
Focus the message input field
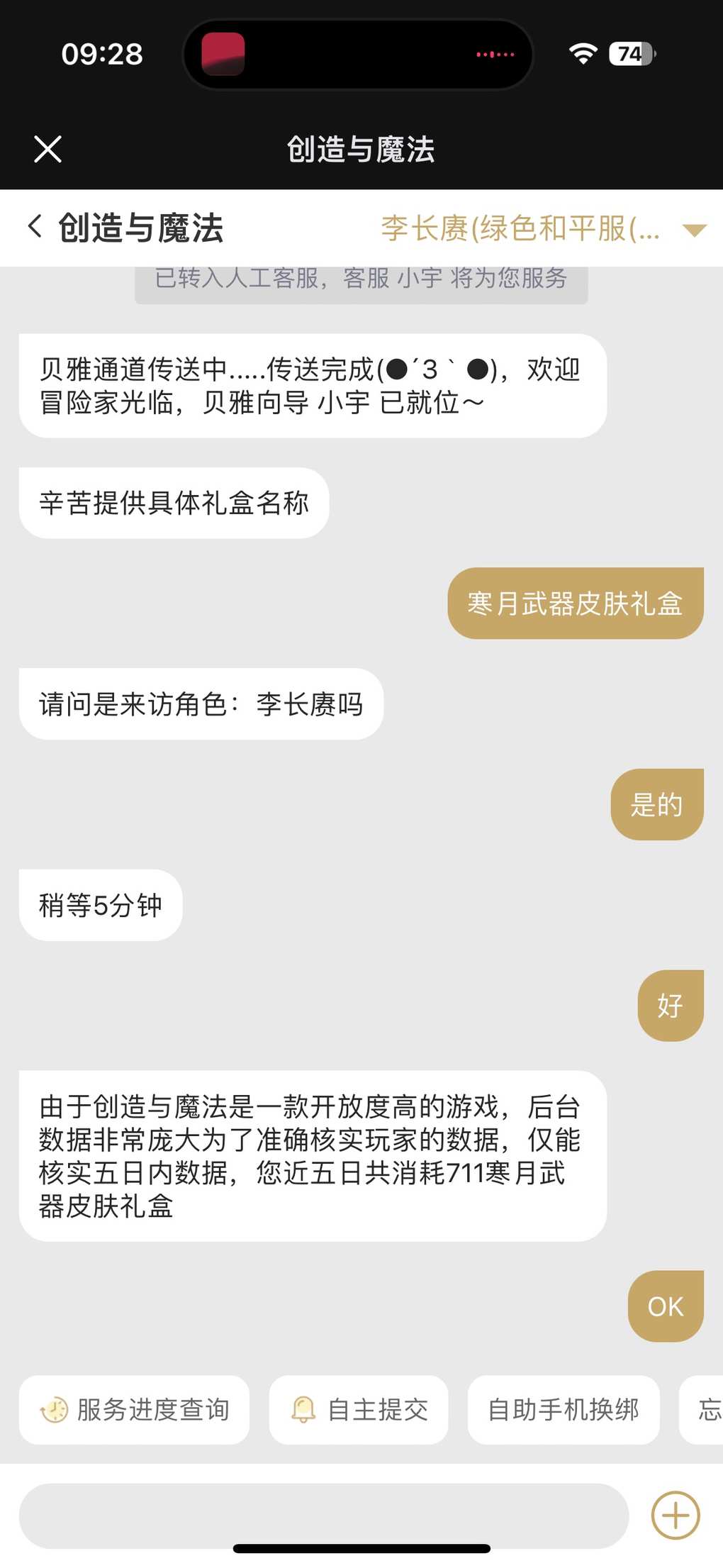[x=323, y=1515]
